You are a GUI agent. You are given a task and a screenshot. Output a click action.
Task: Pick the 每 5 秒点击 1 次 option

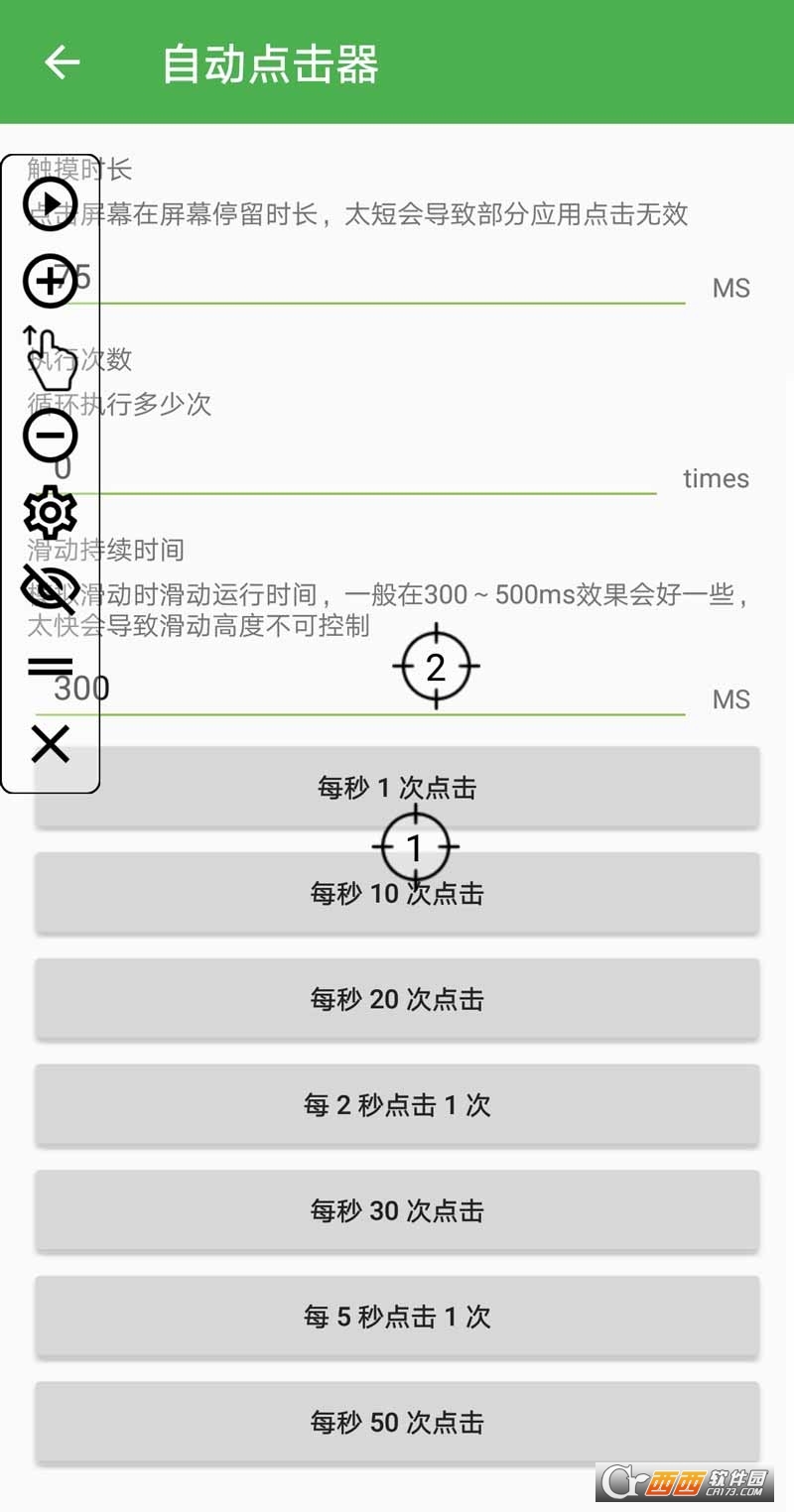point(397,1317)
